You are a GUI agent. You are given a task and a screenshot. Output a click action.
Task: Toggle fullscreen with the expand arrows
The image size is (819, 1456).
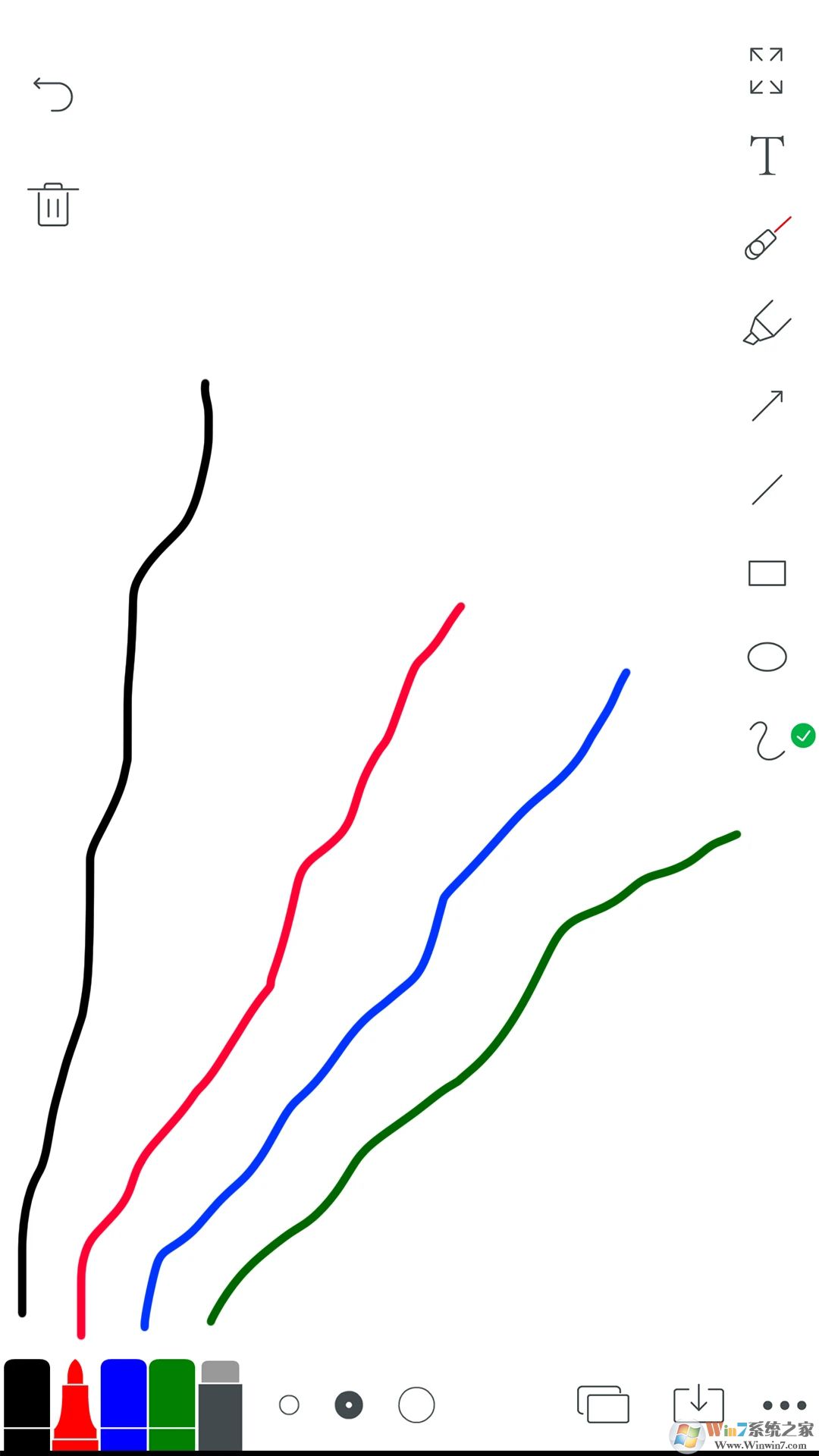766,71
